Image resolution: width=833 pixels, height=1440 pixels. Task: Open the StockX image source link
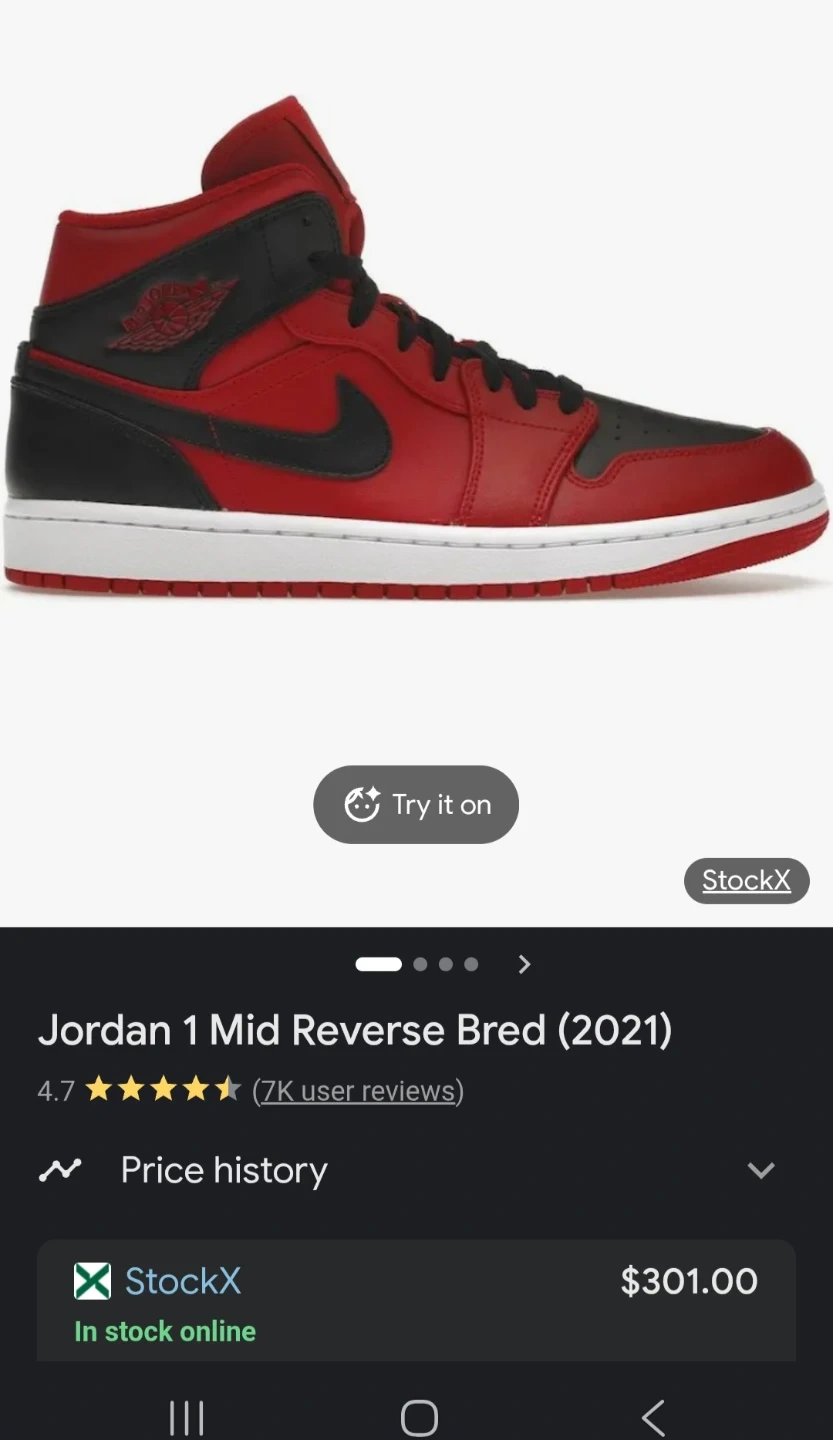pyautogui.click(x=746, y=881)
